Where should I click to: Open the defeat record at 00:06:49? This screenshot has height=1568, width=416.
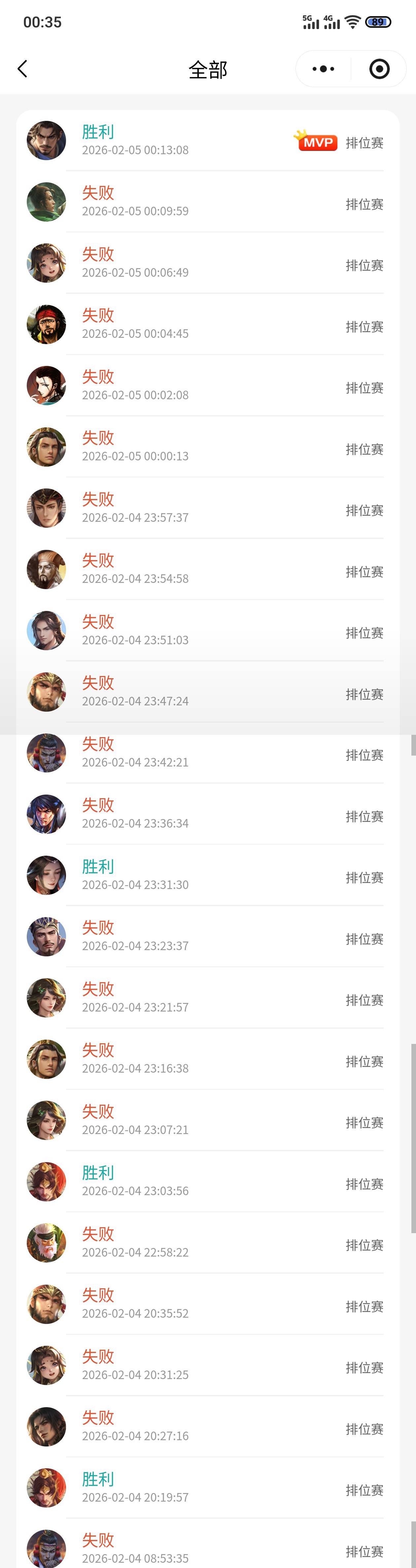(207, 263)
